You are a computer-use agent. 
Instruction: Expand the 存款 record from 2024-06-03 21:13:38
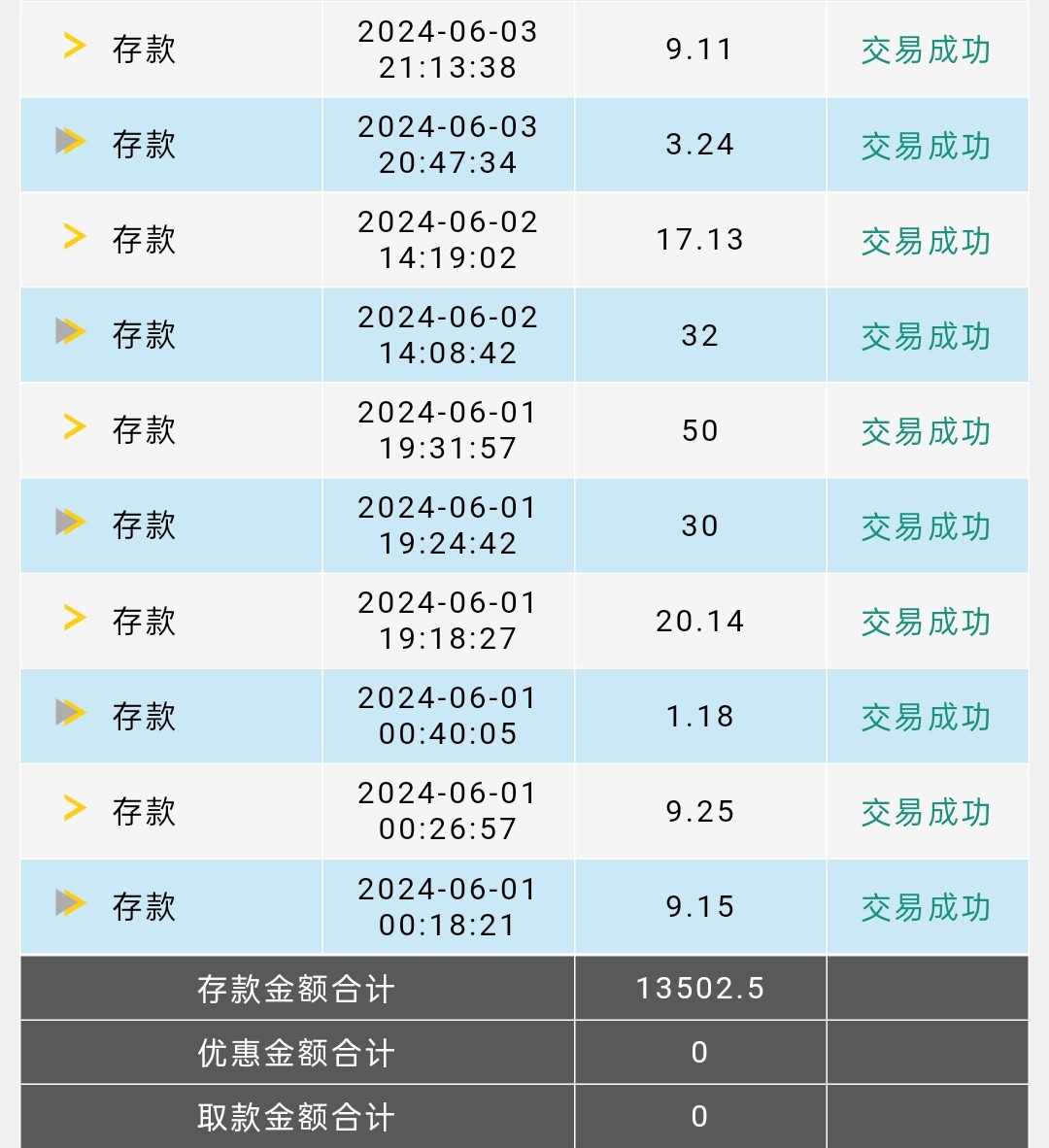pos(75,46)
